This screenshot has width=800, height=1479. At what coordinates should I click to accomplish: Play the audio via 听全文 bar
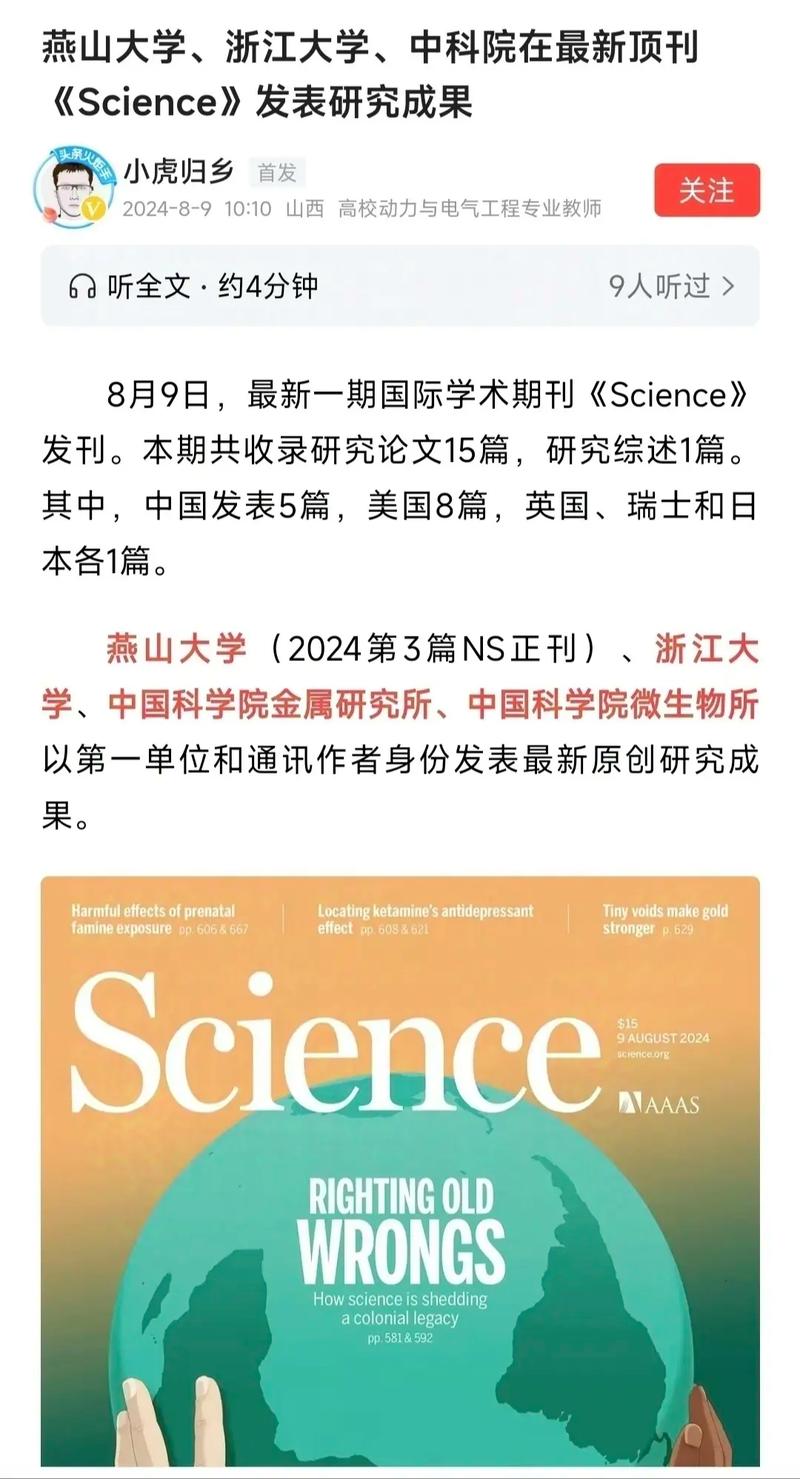400,286
